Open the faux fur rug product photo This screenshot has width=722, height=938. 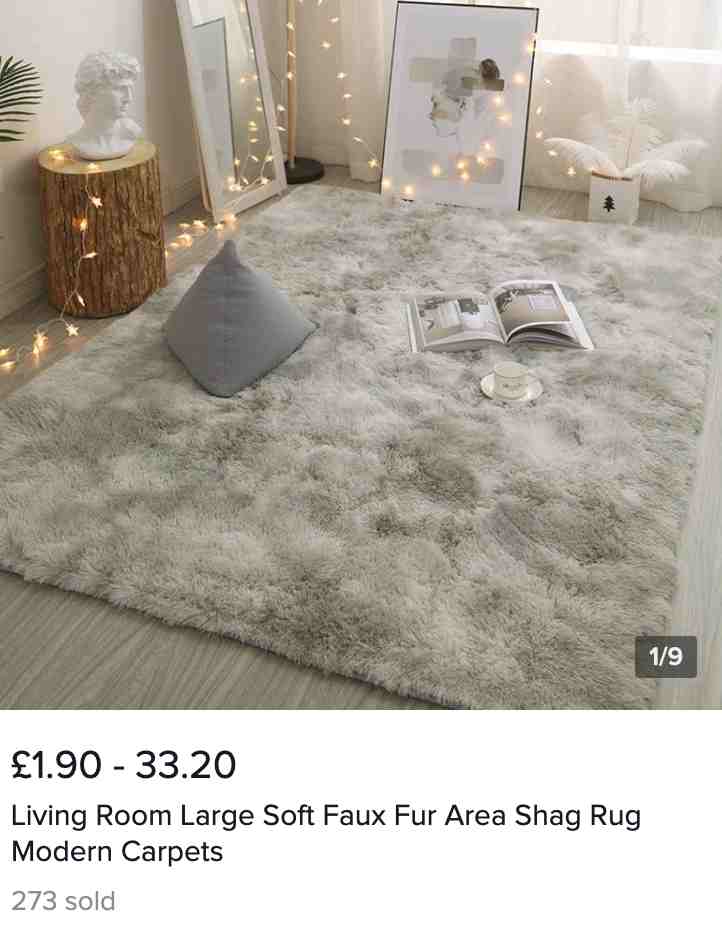(x=360, y=355)
